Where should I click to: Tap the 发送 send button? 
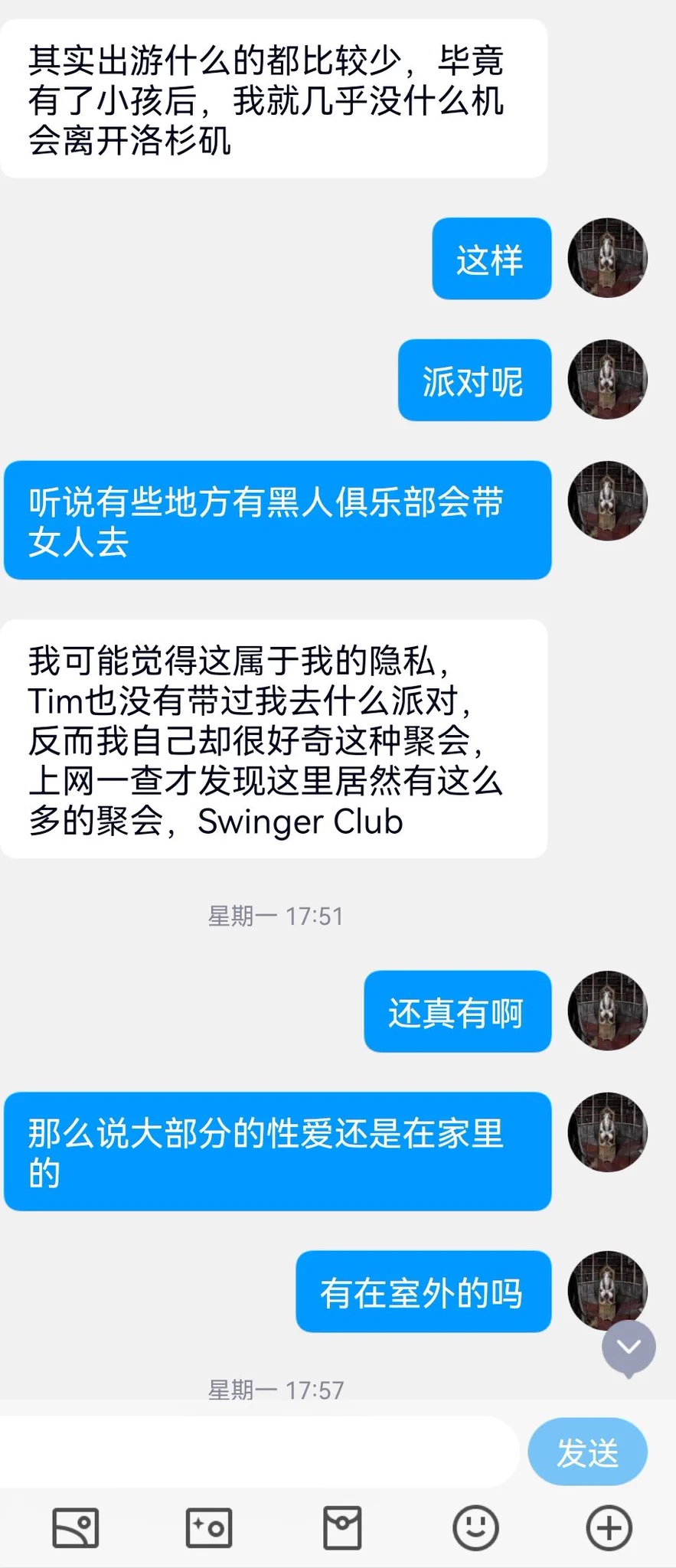[587, 1452]
